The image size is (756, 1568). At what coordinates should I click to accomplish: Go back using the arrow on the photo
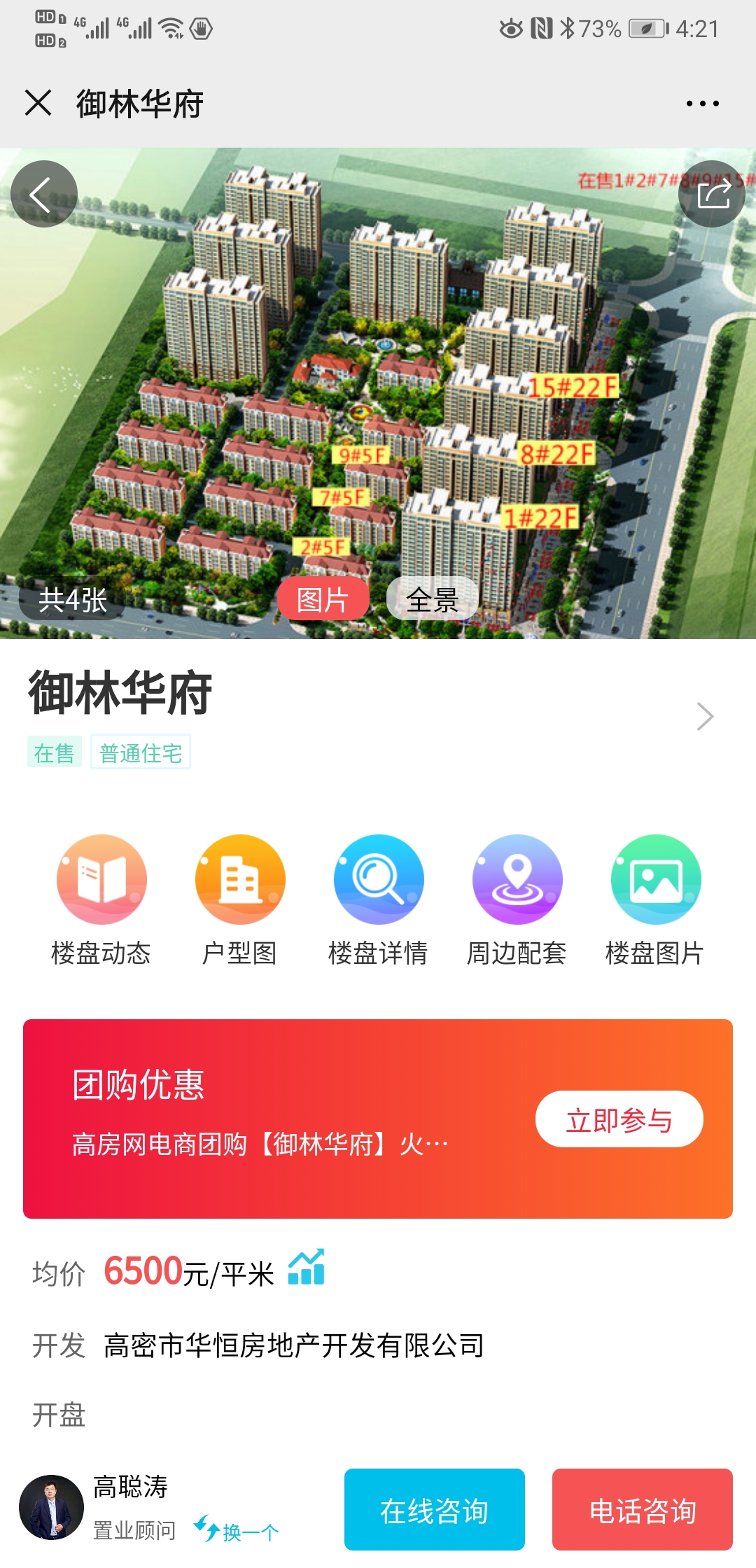coord(44,194)
